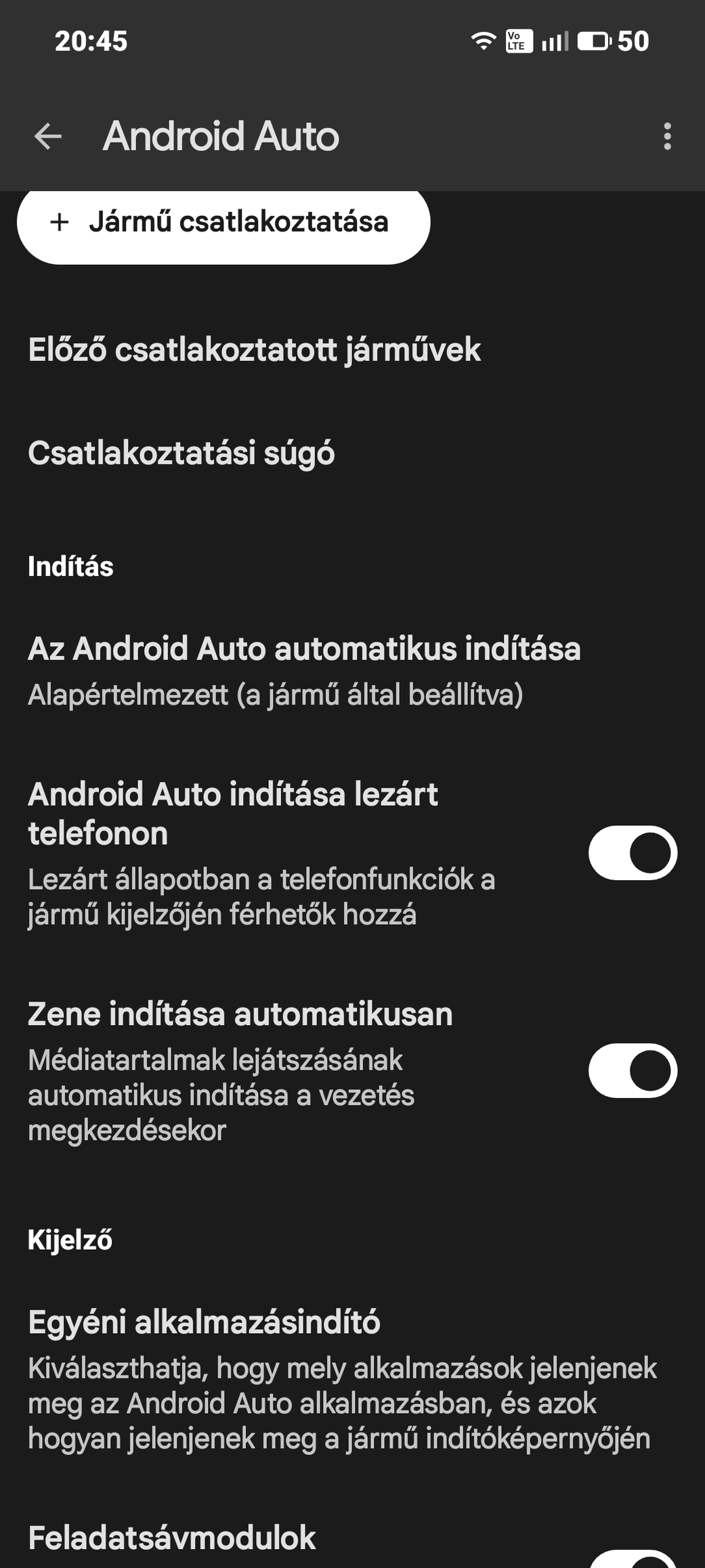Toggle the Feladatsávmodulok switch

point(633,1557)
